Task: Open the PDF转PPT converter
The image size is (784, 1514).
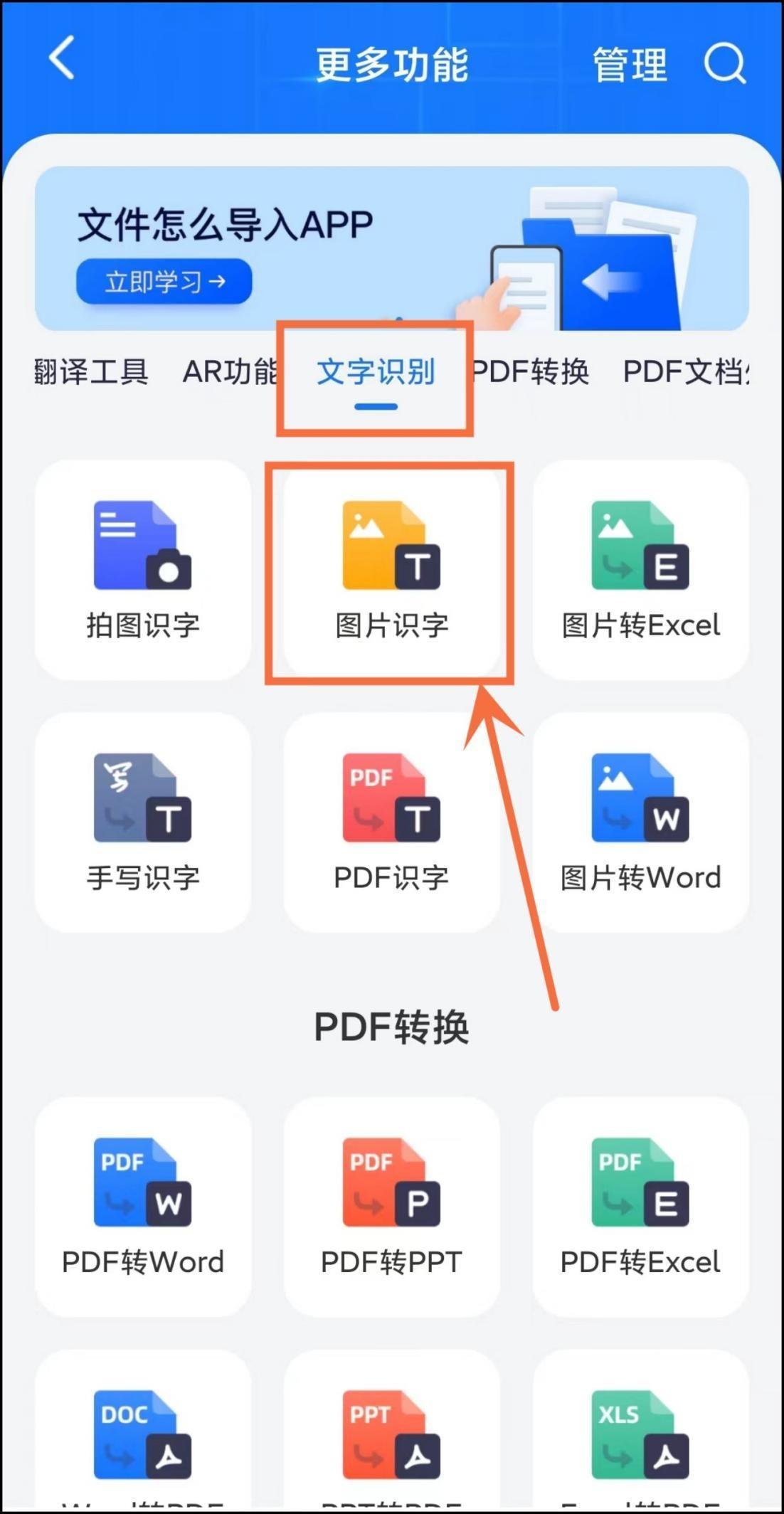Action: [x=391, y=1207]
